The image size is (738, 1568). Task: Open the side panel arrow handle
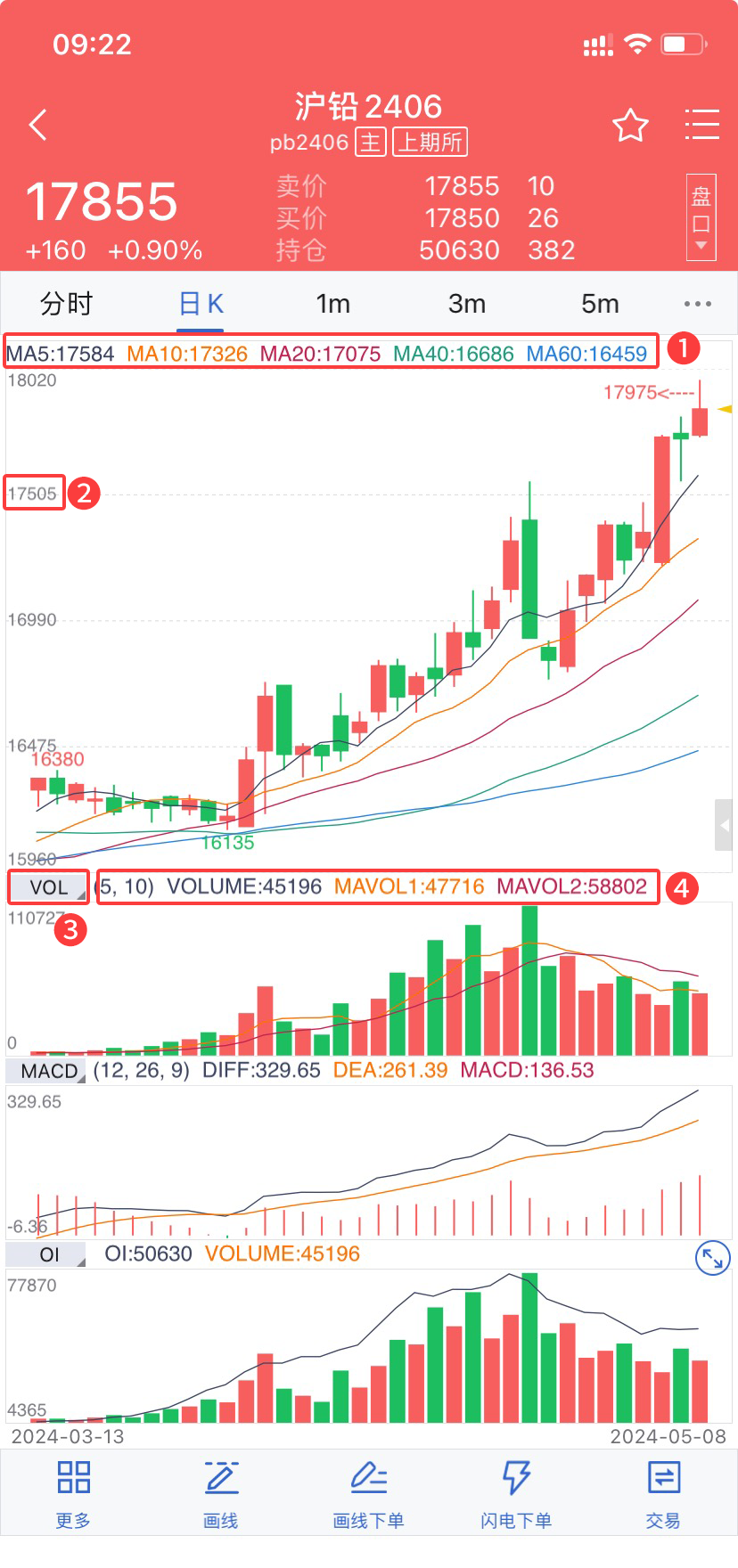pyautogui.click(x=724, y=826)
